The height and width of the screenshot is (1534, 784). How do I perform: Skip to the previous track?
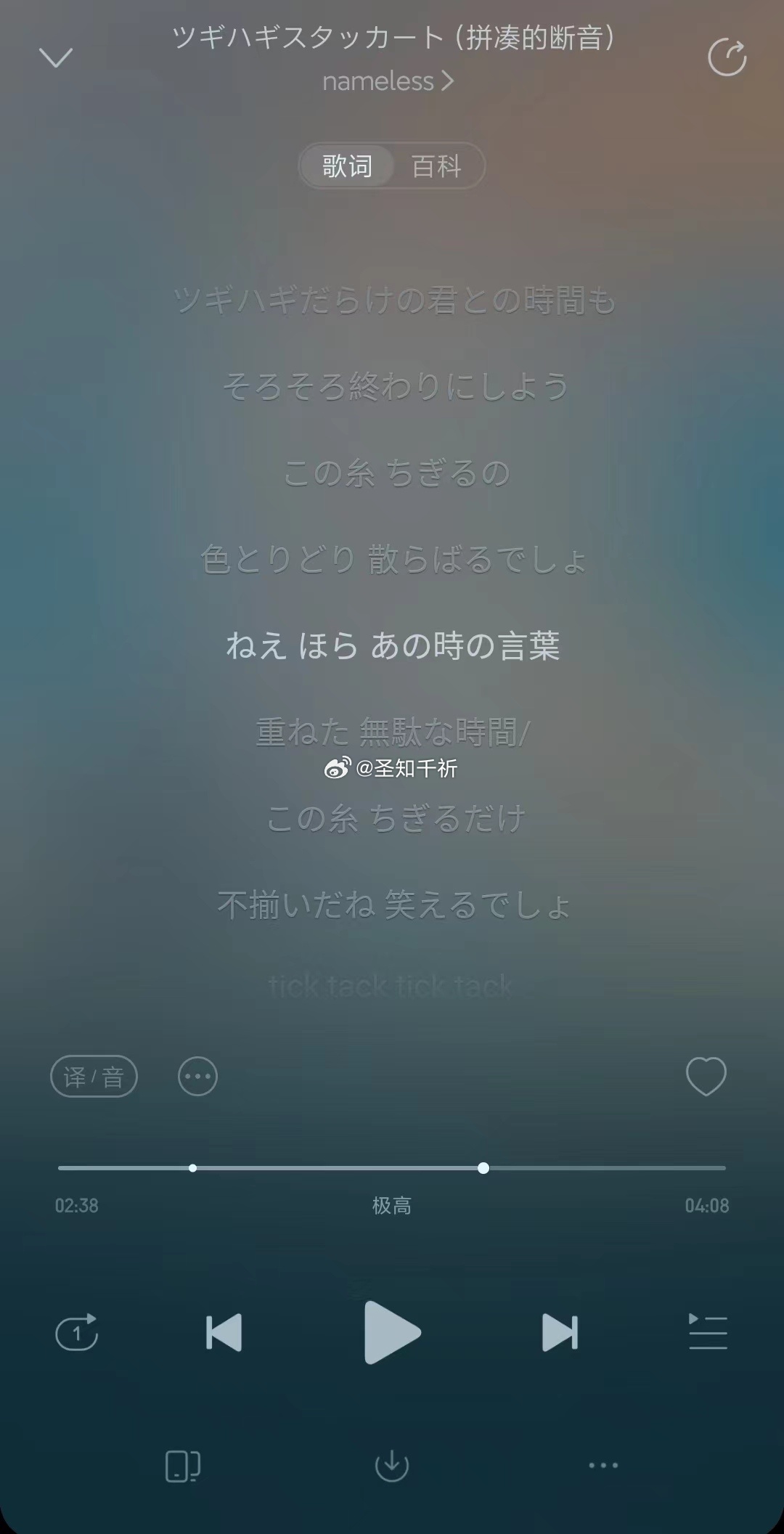224,1332
